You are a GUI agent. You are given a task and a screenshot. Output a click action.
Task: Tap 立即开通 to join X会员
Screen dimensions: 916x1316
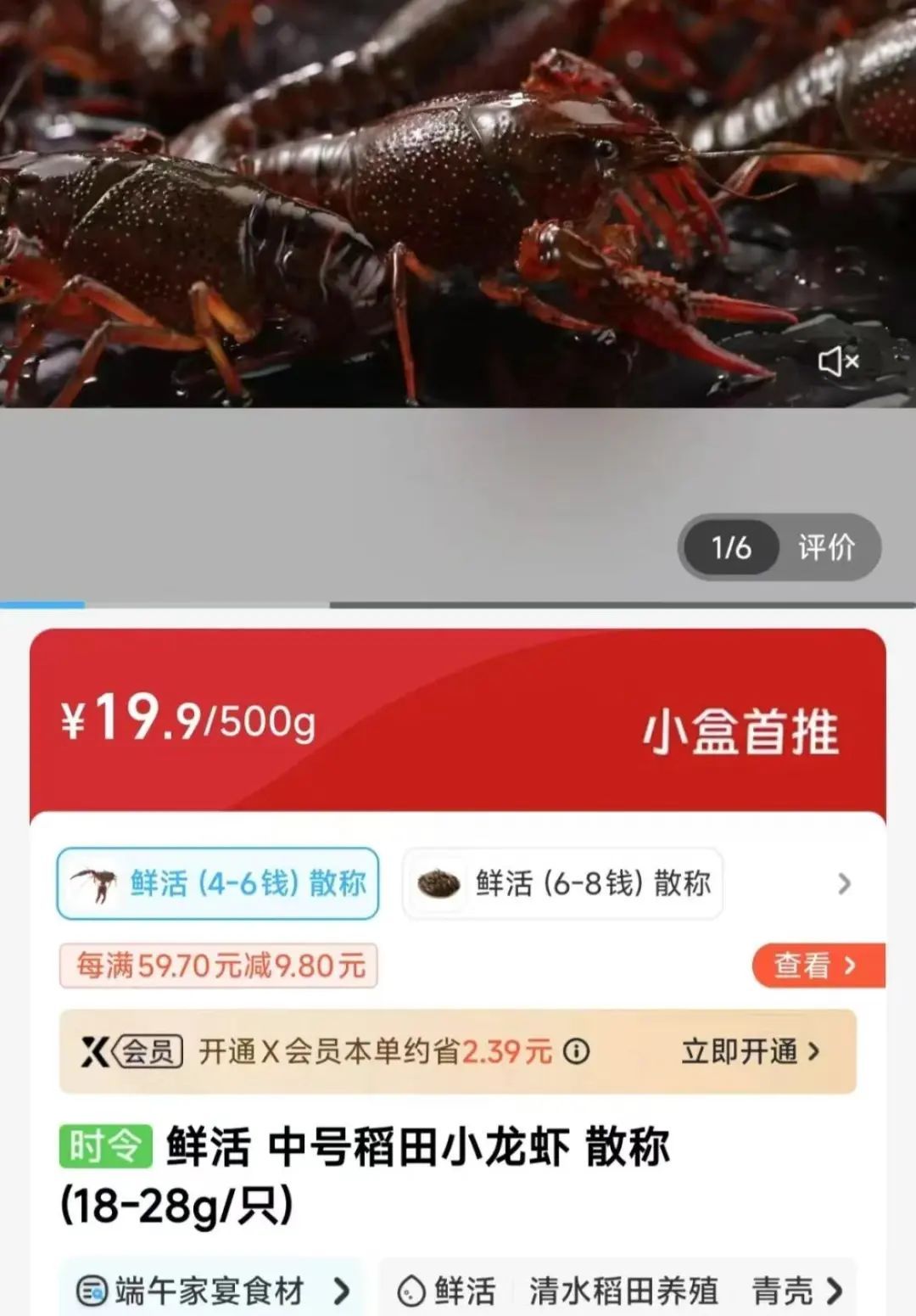click(750, 1051)
